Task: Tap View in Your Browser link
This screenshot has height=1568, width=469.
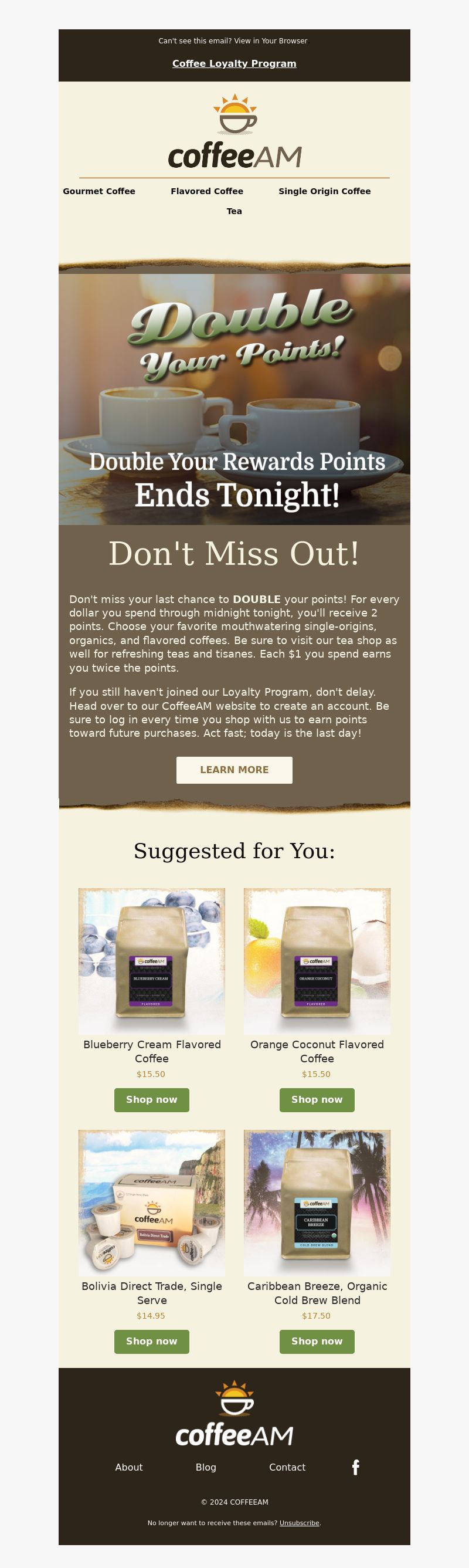Action: coord(271,42)
